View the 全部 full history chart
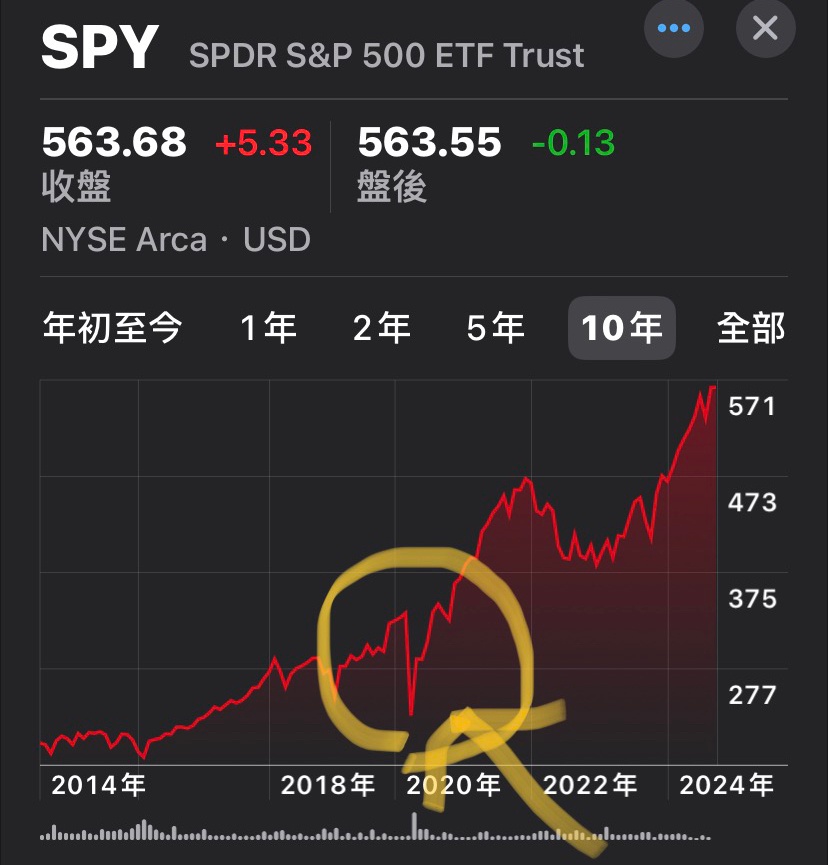The height and width of the screenshot is (865, 828). point(751,328)
